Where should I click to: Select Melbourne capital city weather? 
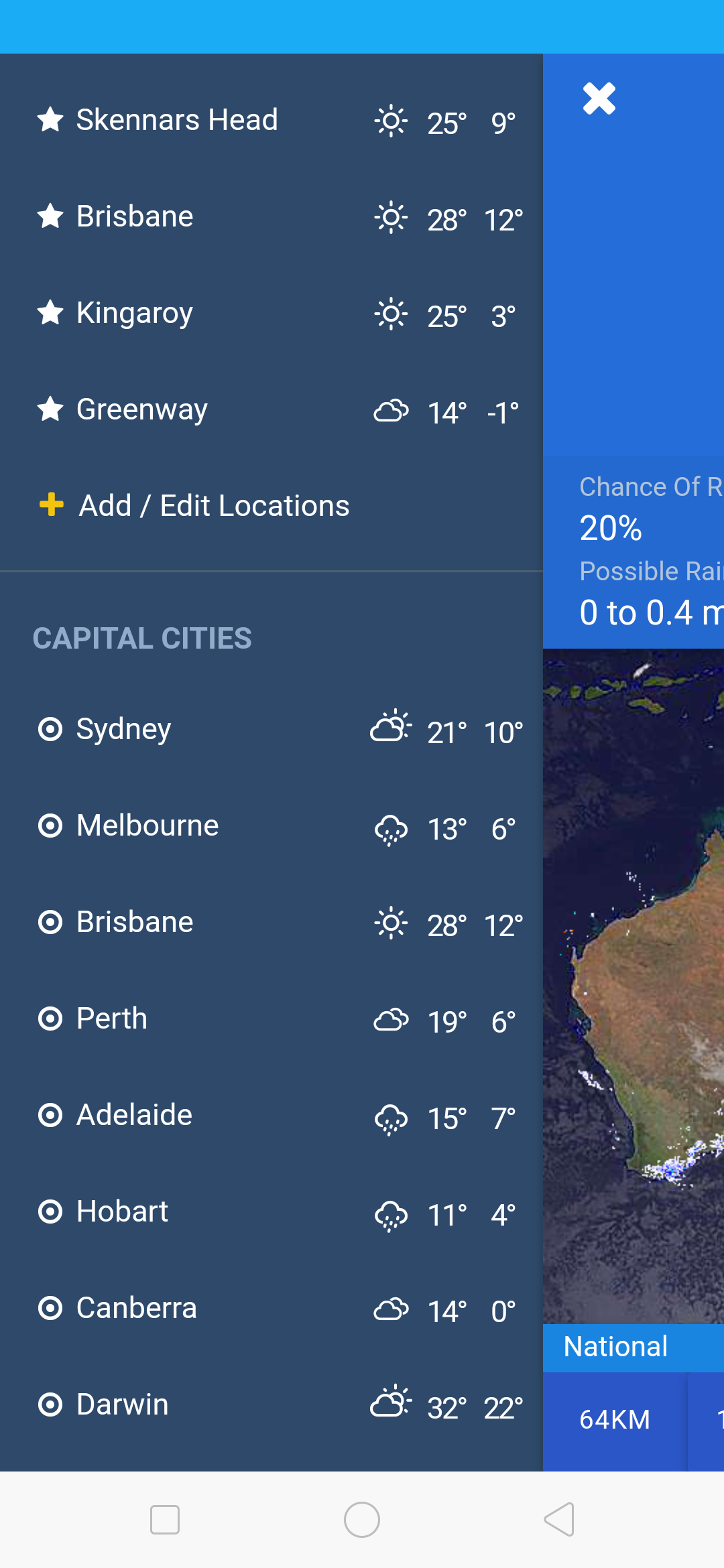pos(271,826)
